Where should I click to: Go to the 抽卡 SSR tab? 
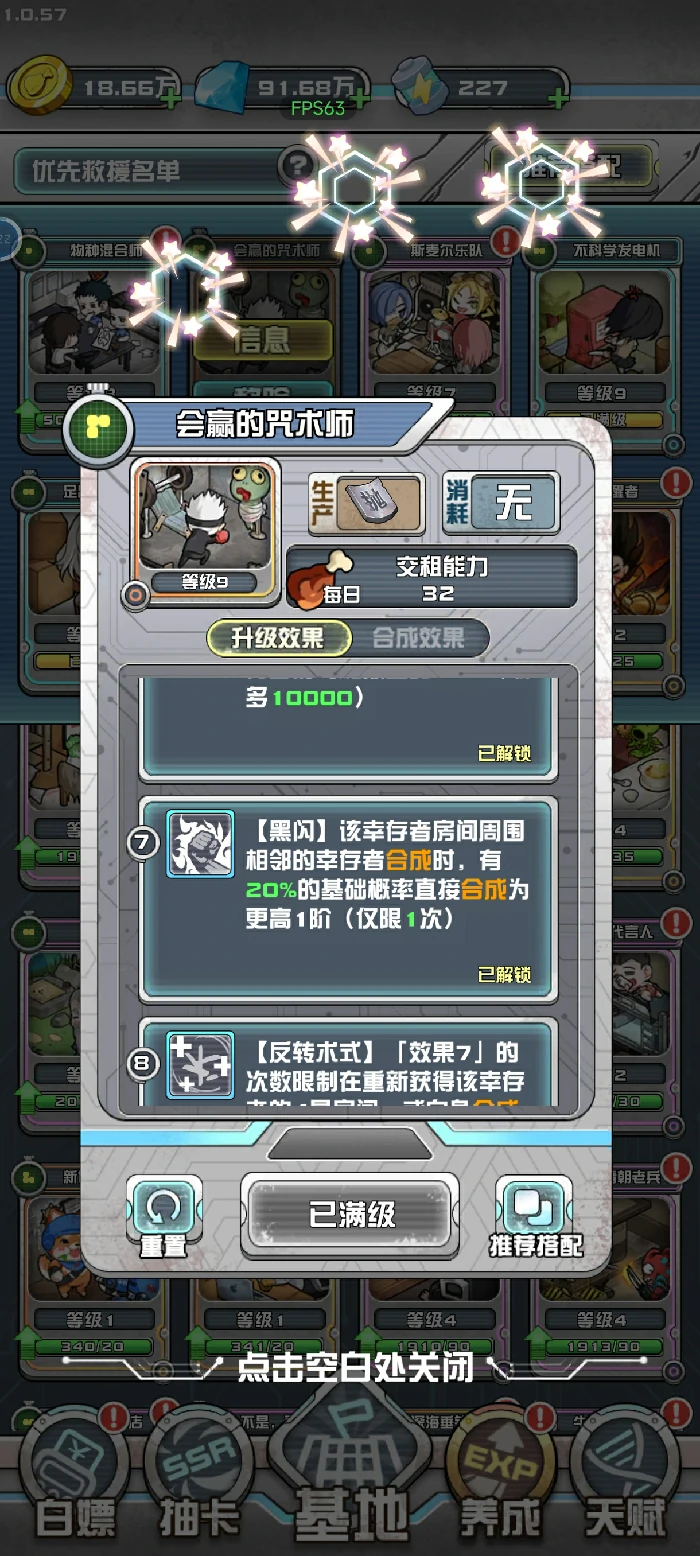coord(199,1490)
